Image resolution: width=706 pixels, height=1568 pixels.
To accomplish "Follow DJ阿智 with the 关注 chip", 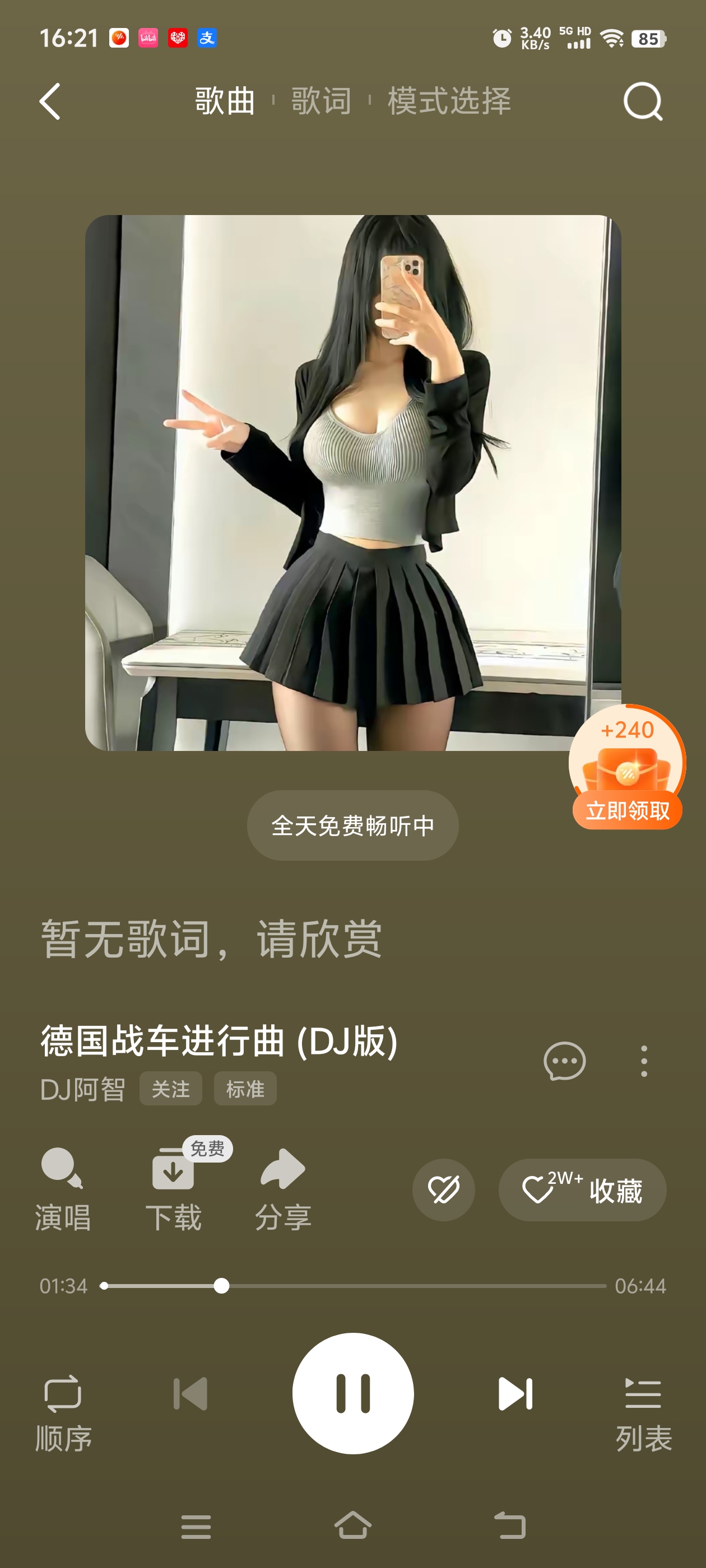I will [x=170, y=1088].
